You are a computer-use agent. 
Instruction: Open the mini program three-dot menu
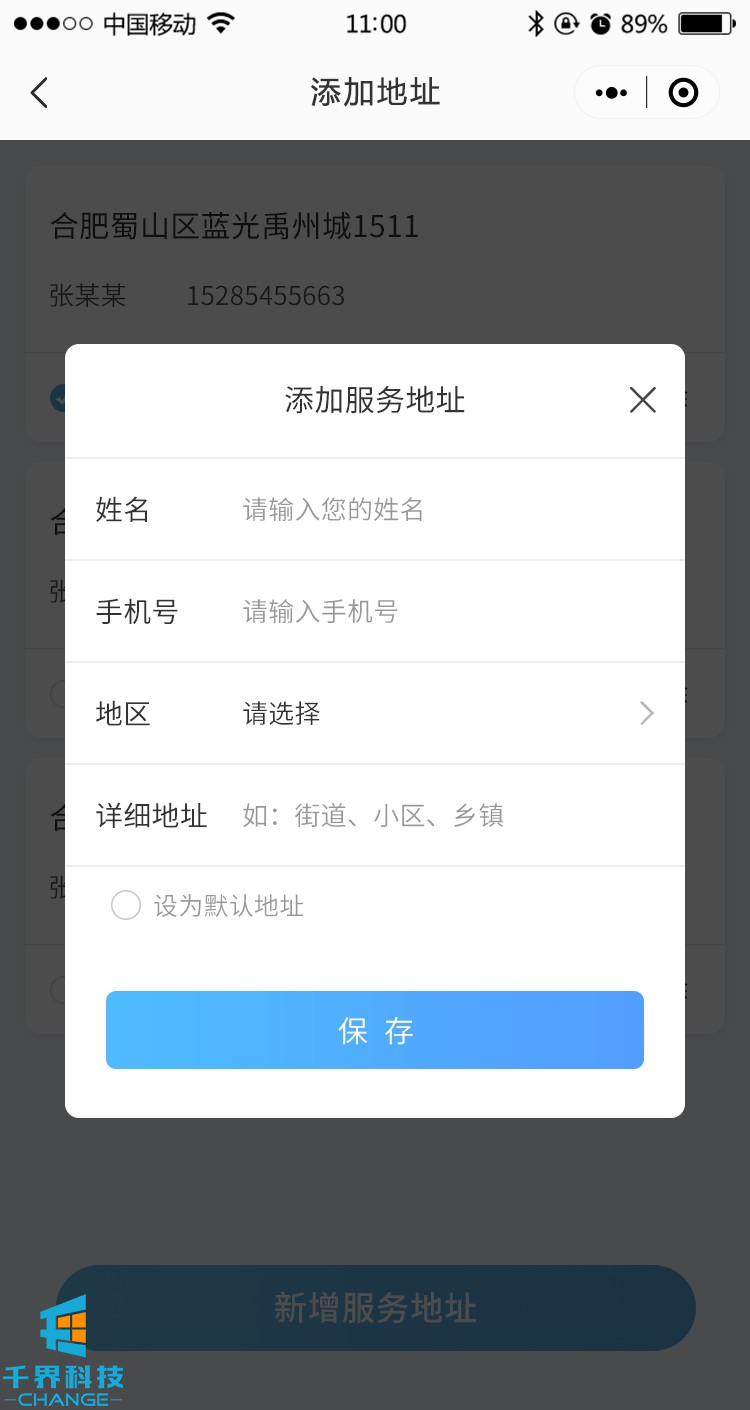click(x=611, y=93)
